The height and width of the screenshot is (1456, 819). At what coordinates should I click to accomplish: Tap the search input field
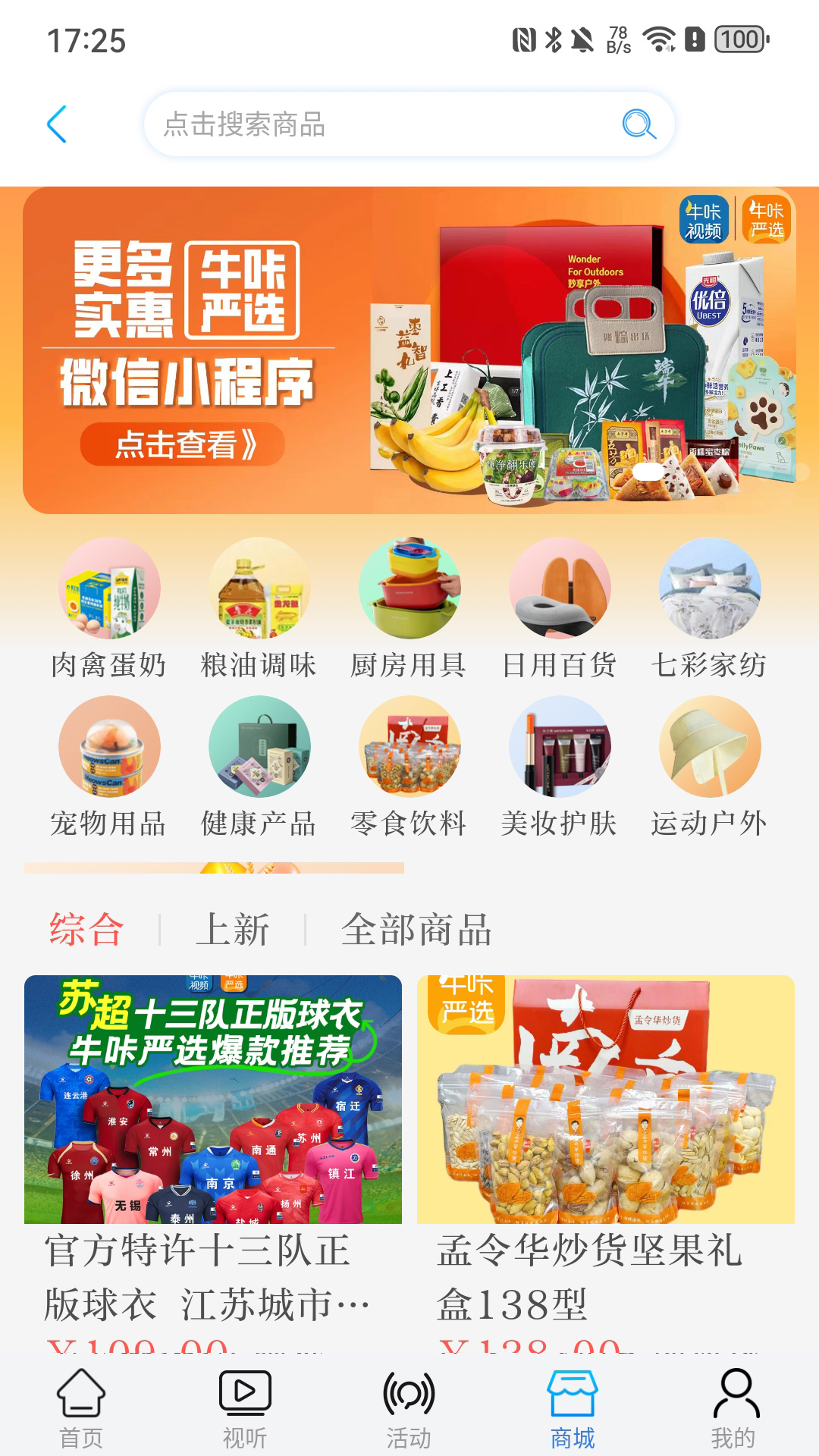(x=379, y=123)
